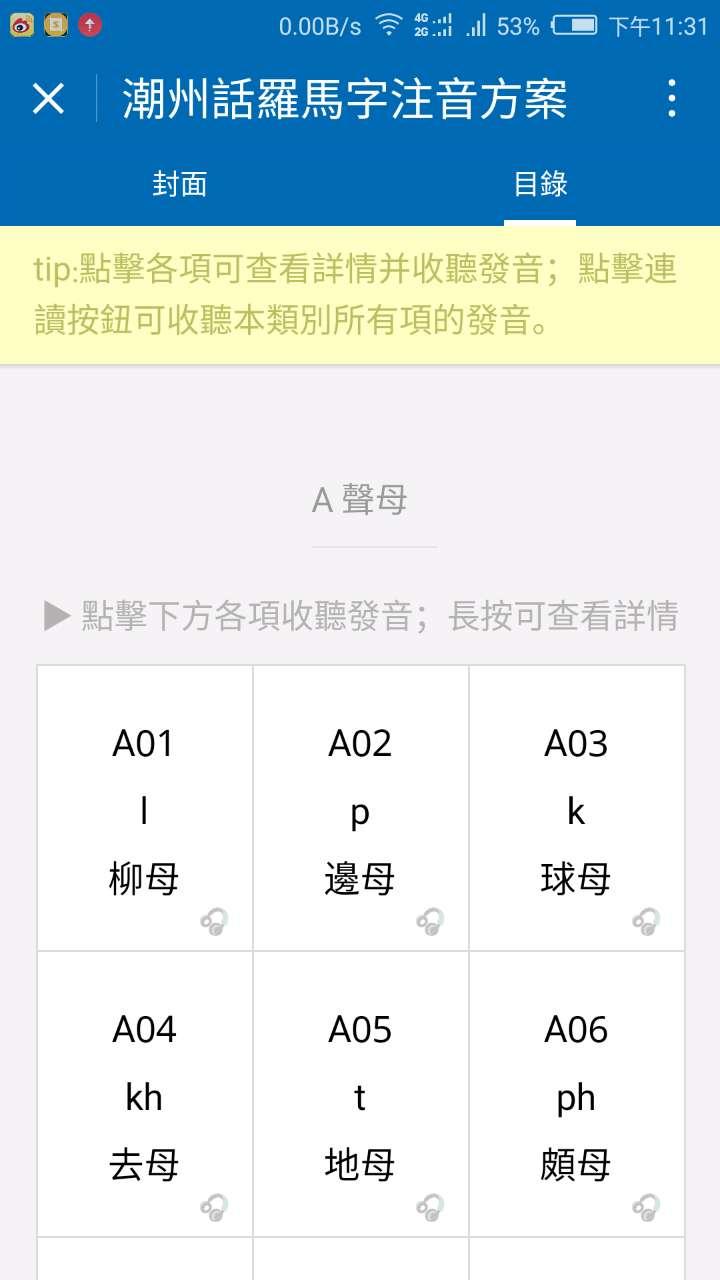Play the A02 p 邊母 pronunciation

point(361,808)
